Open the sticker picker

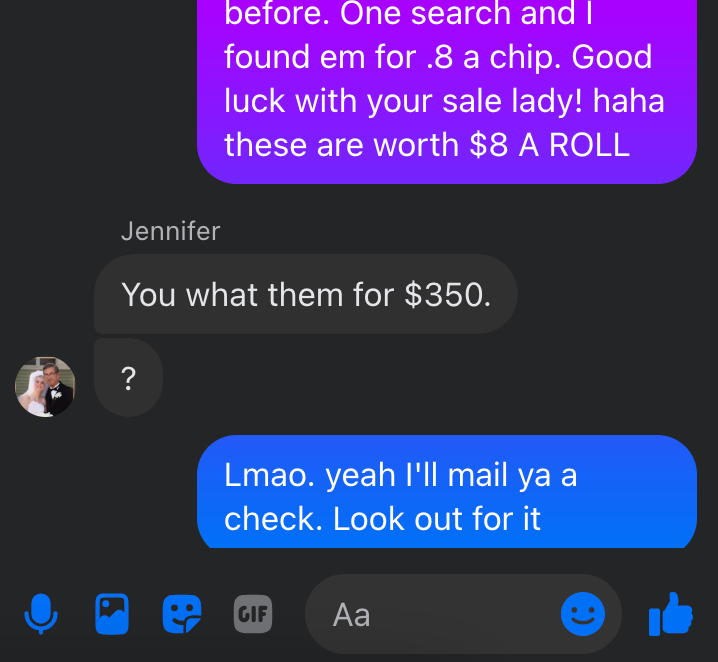pyautogui.click(x=182, y=614)
